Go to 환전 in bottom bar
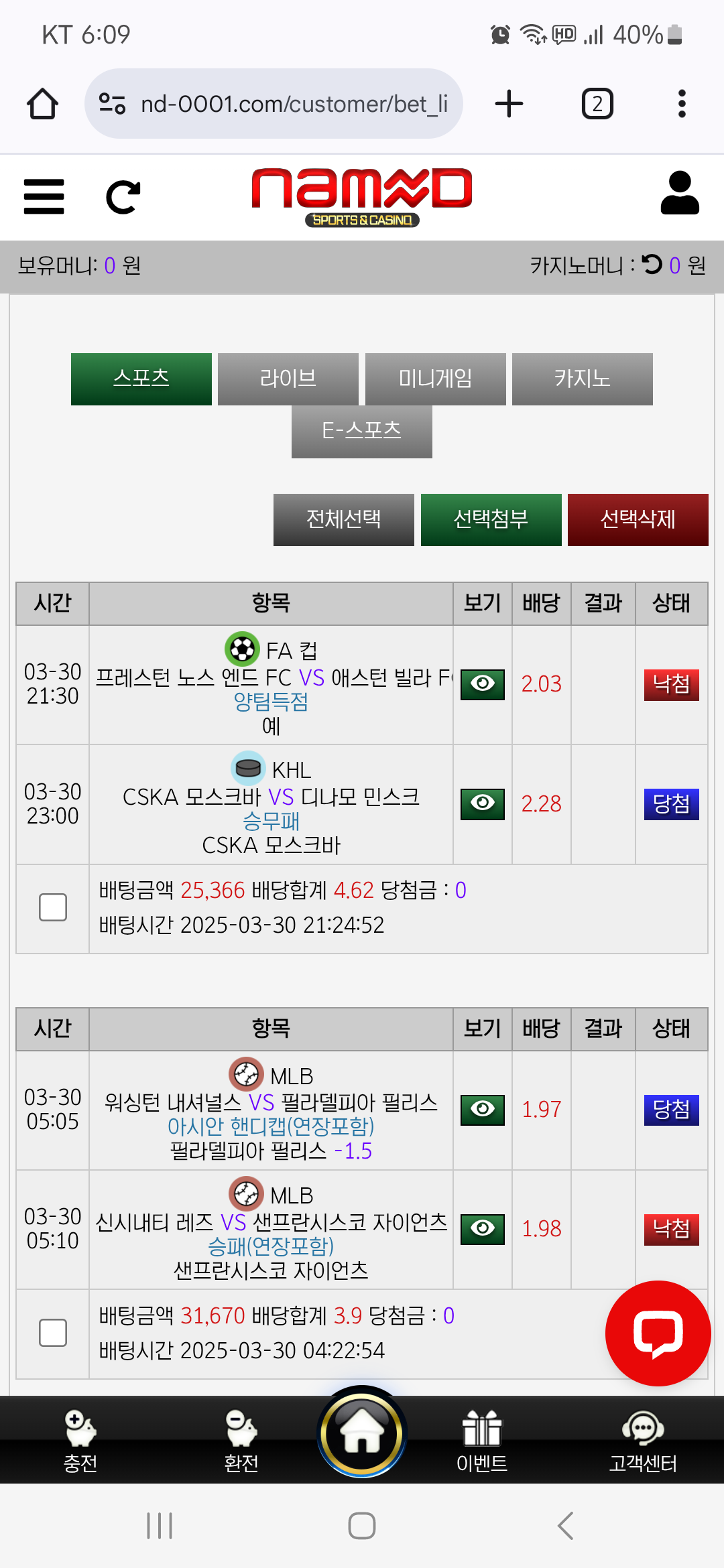This screenshot has height=1568, width=724. coord(241,1441)
